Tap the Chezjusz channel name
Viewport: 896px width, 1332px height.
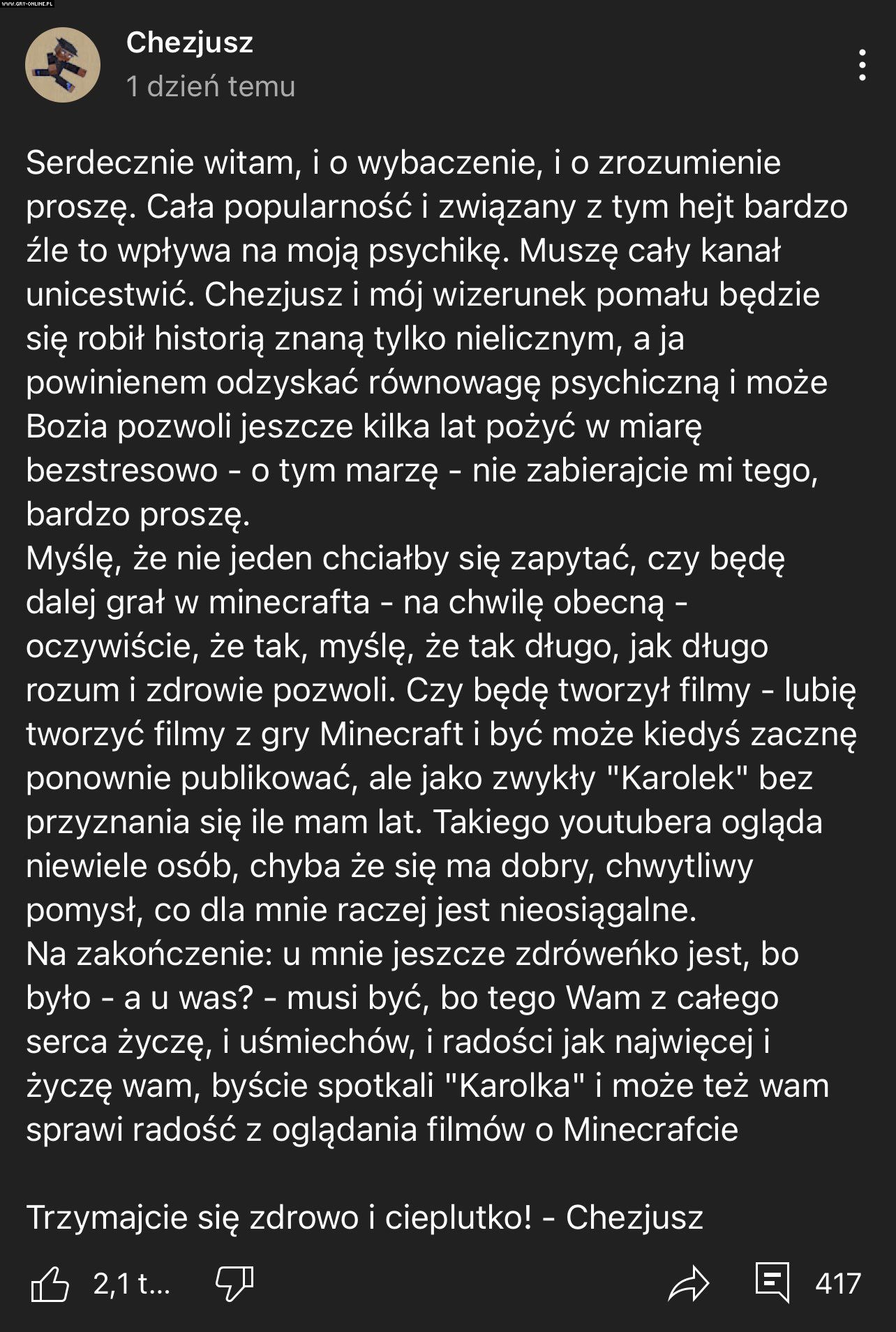189,43
